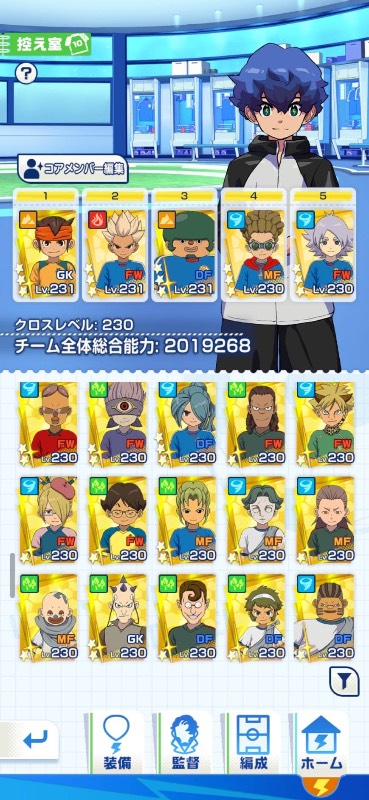
Task: Select the headband-wearing DF reserve card
Action: pyautogui.click(x=255, y=617)
